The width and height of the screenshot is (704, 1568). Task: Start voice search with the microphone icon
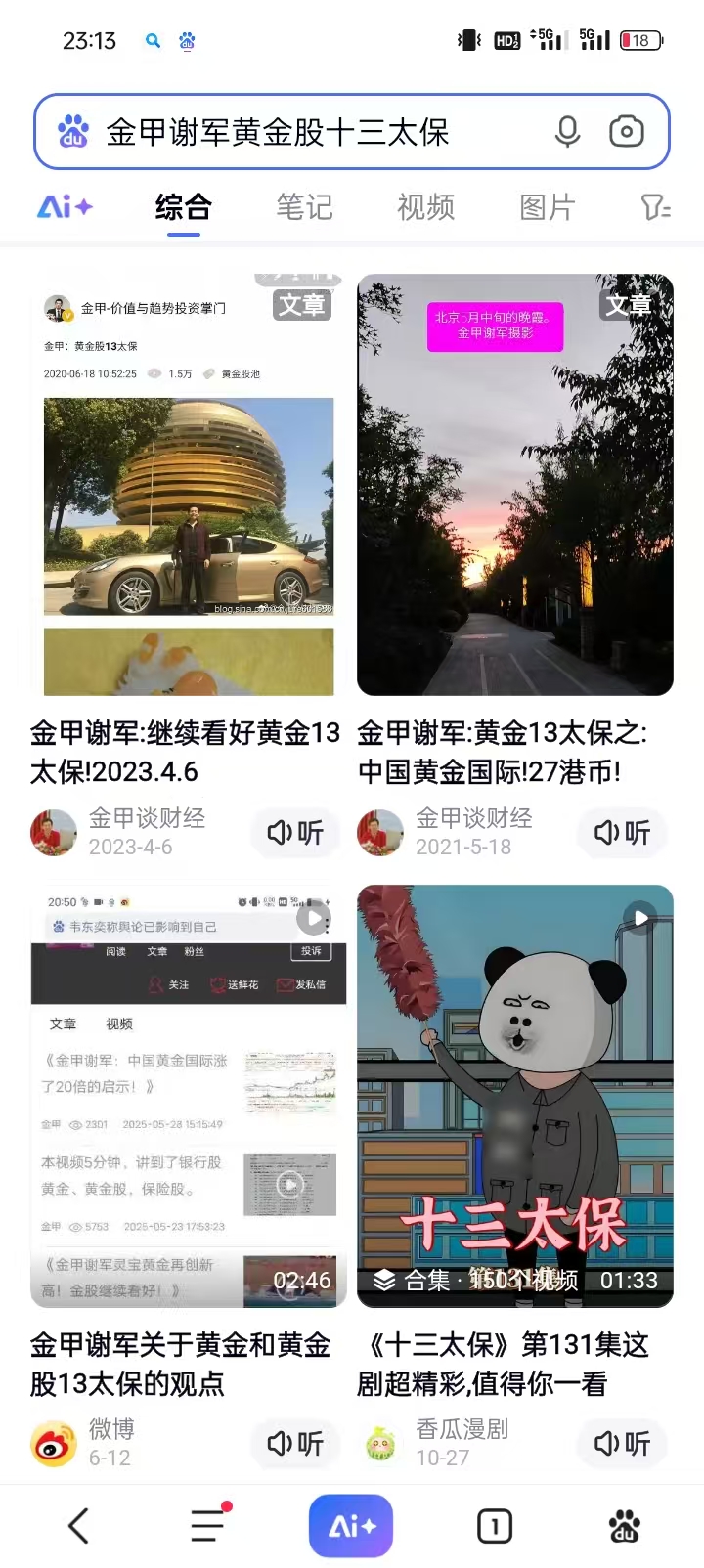567,132
